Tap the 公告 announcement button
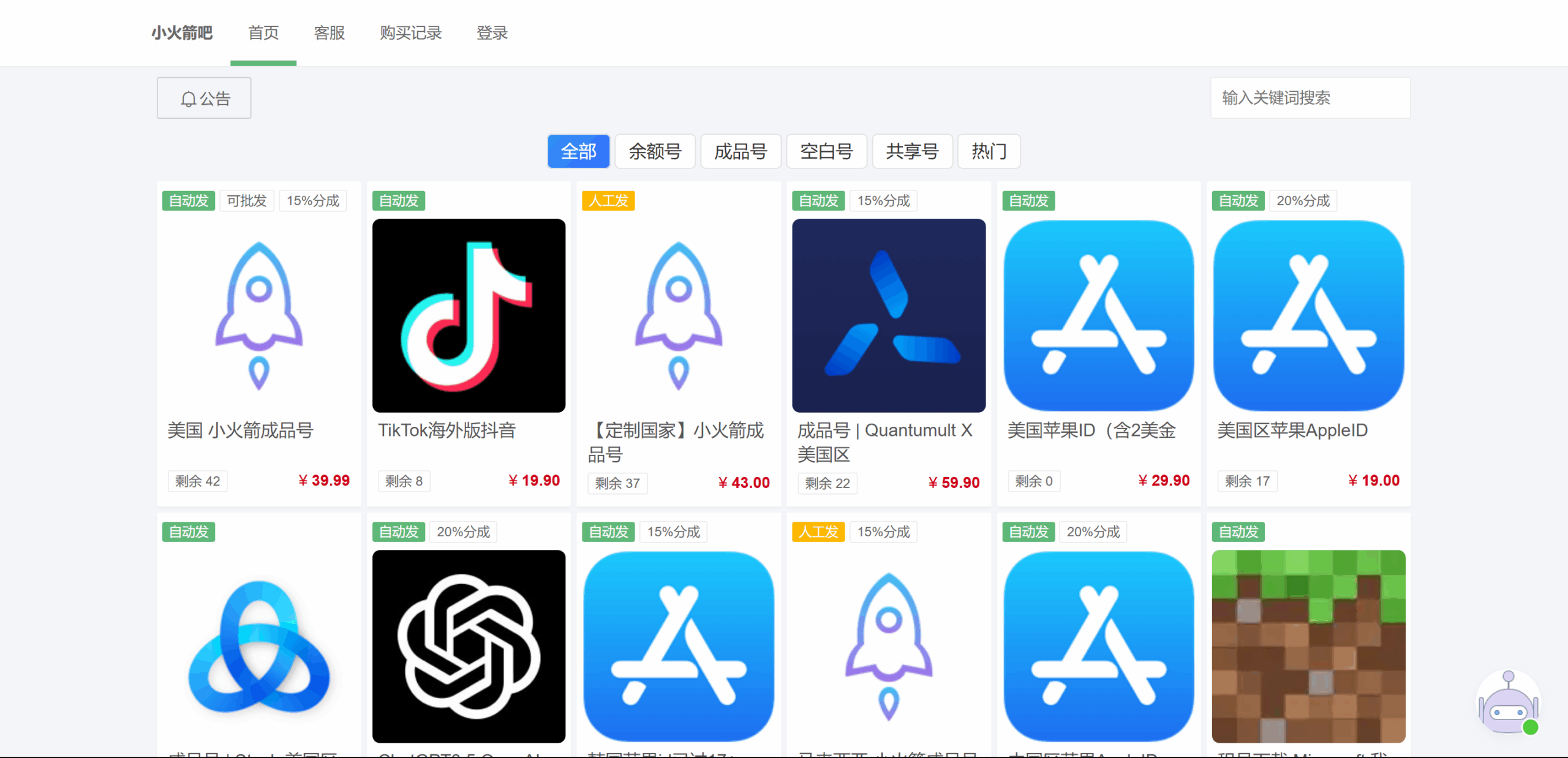Screen dimensions: 1568x758 tap(204, 98)
